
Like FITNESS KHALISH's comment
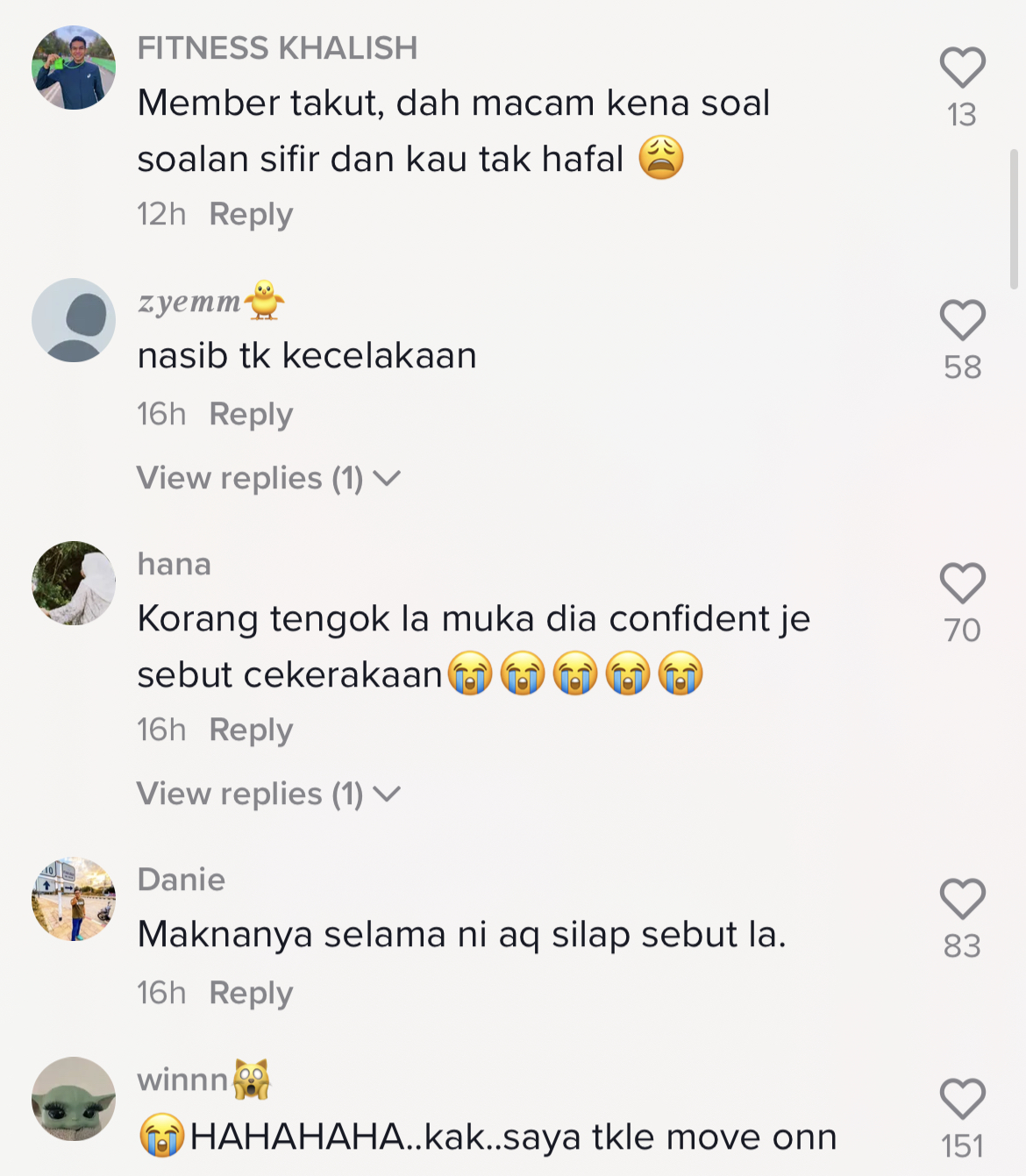[962, 68]
